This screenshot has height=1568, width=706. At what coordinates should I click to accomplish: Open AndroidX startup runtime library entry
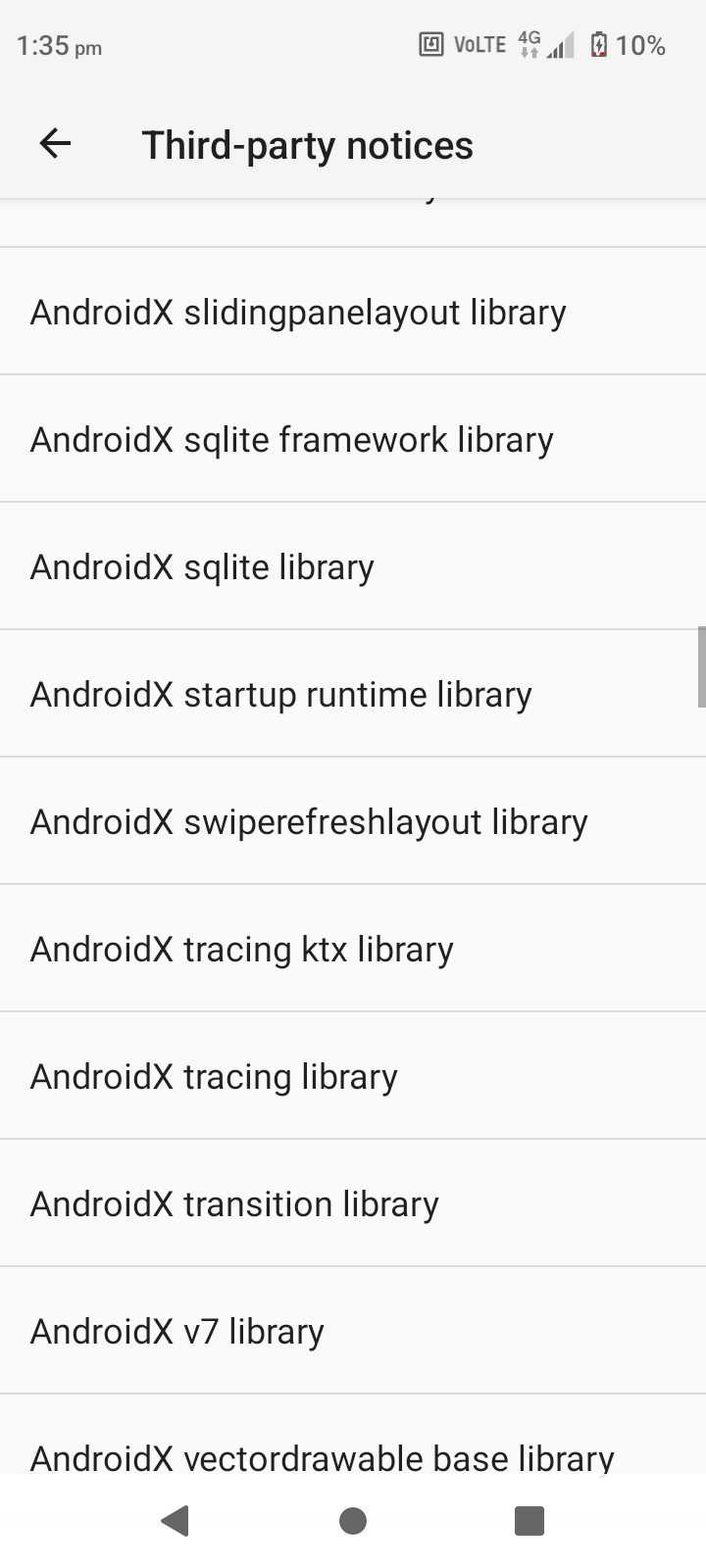point(353,694)
